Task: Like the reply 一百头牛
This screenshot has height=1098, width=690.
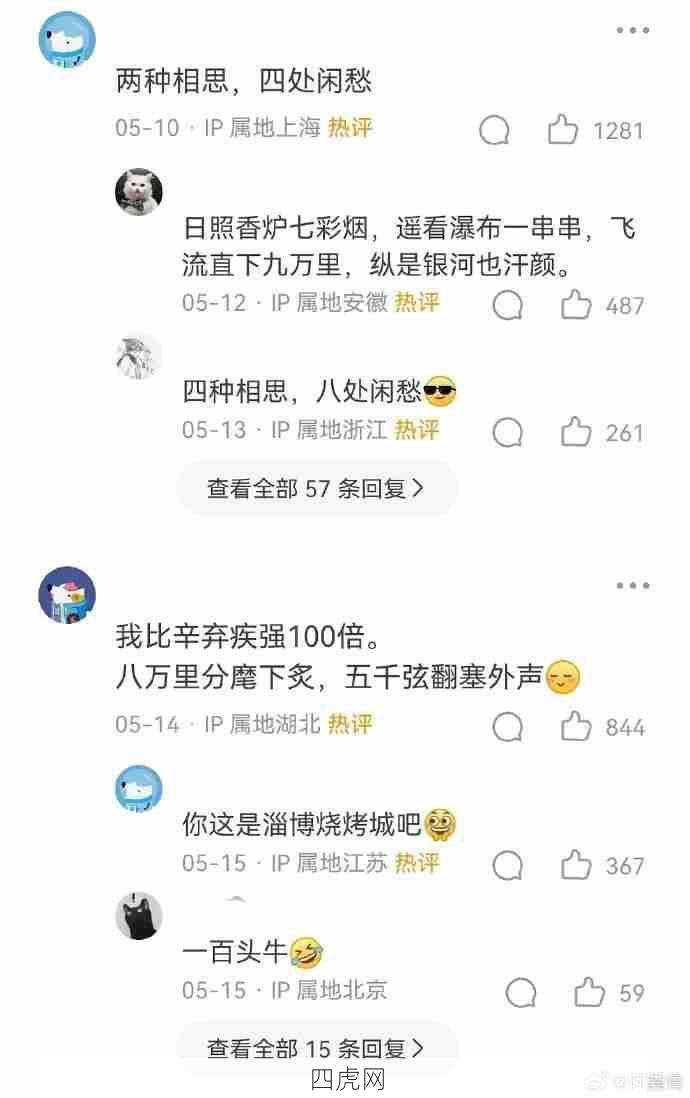Action: click(x=590, y=992)
